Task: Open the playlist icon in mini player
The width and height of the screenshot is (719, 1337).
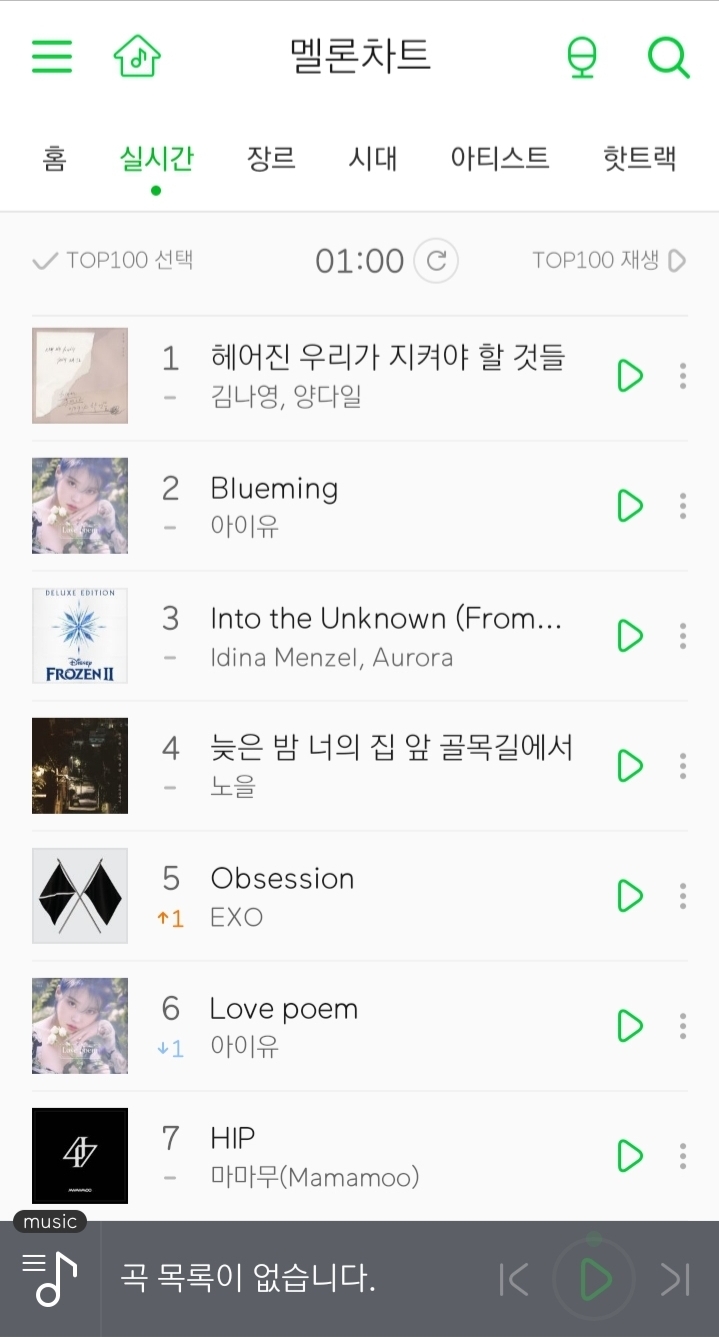Action: [50, 1279]
